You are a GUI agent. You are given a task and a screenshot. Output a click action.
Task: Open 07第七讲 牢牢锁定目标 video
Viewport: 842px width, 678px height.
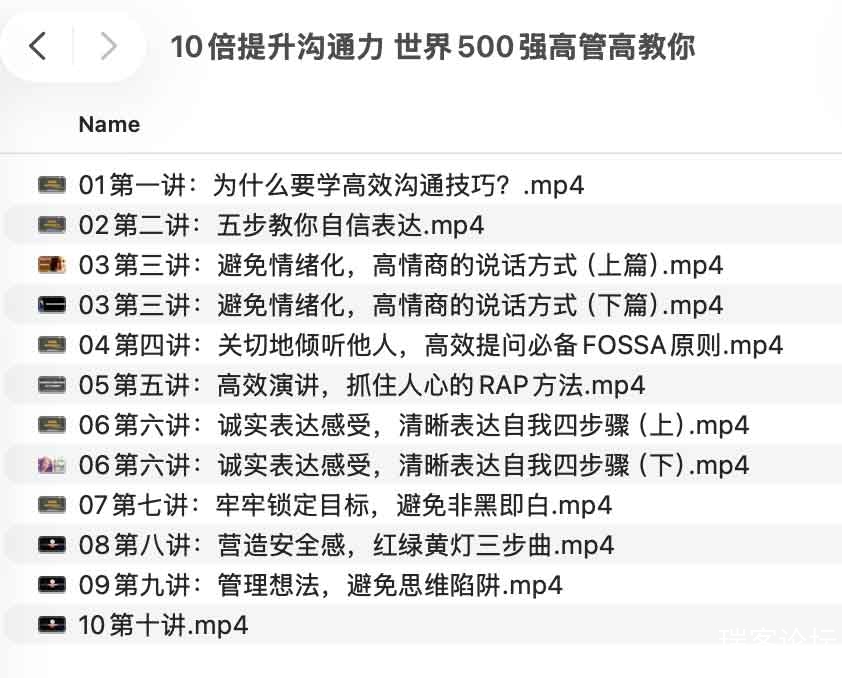click(345, 505)
